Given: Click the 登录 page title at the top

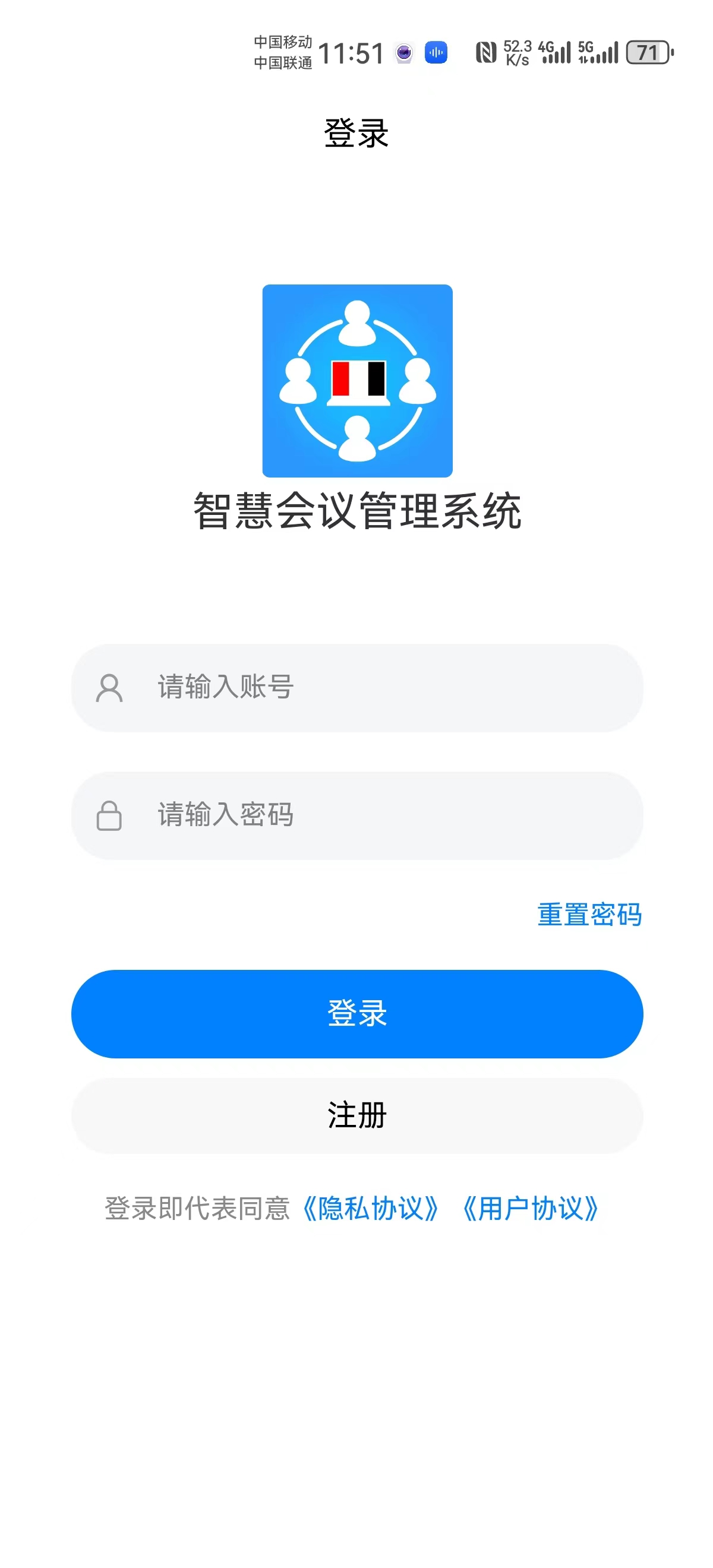Looking at the screenshot, I should [x=356, y=132].
